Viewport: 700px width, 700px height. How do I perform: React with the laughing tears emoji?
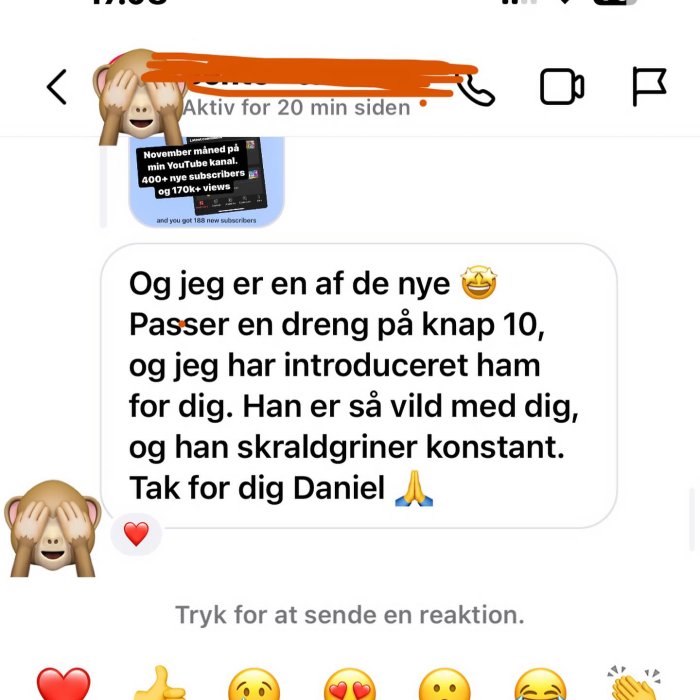point(540,686)
